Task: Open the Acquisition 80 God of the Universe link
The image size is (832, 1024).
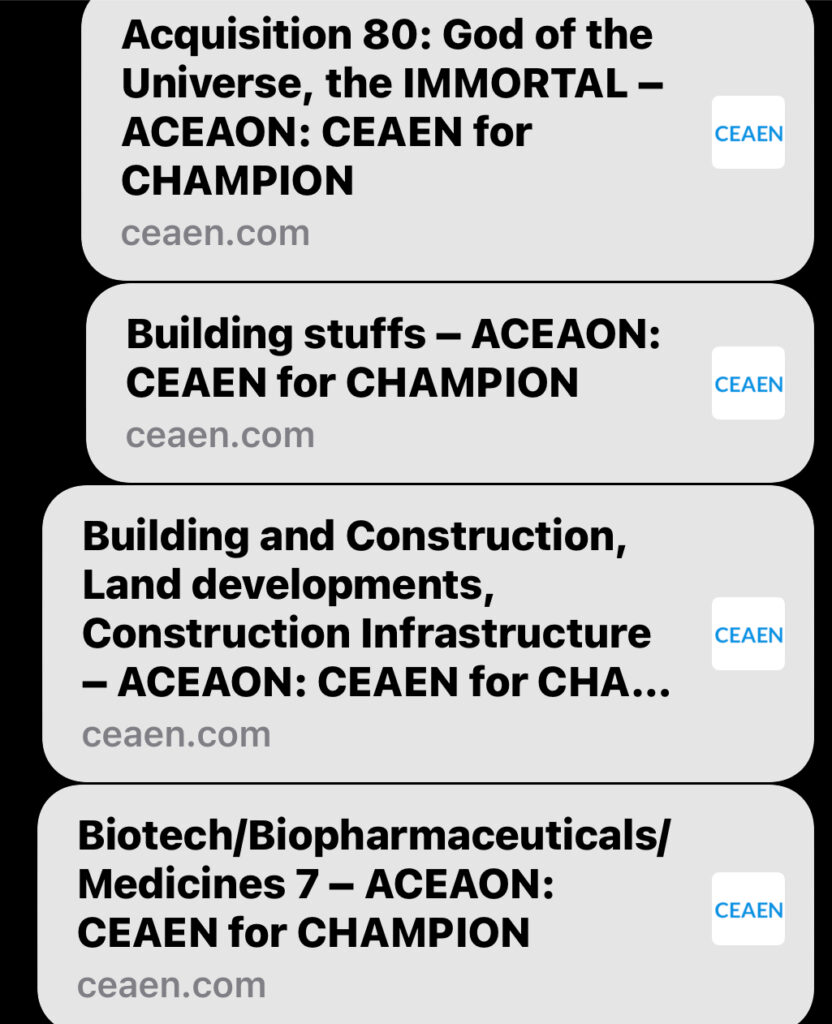Action: coord(447,140)
